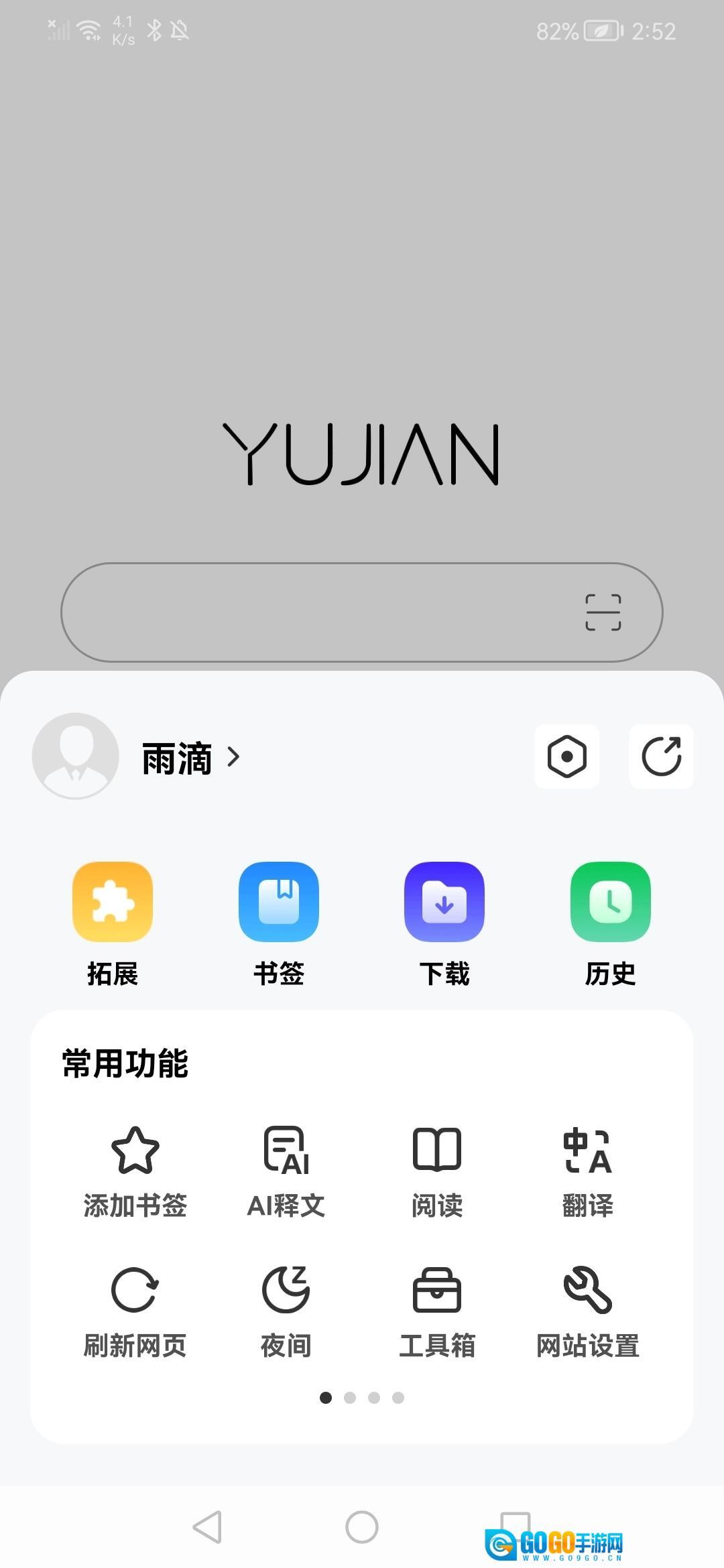This screenshot has height=1568, width=724.
Task: Toggle 夜间 night mode
Action: 286,1311
